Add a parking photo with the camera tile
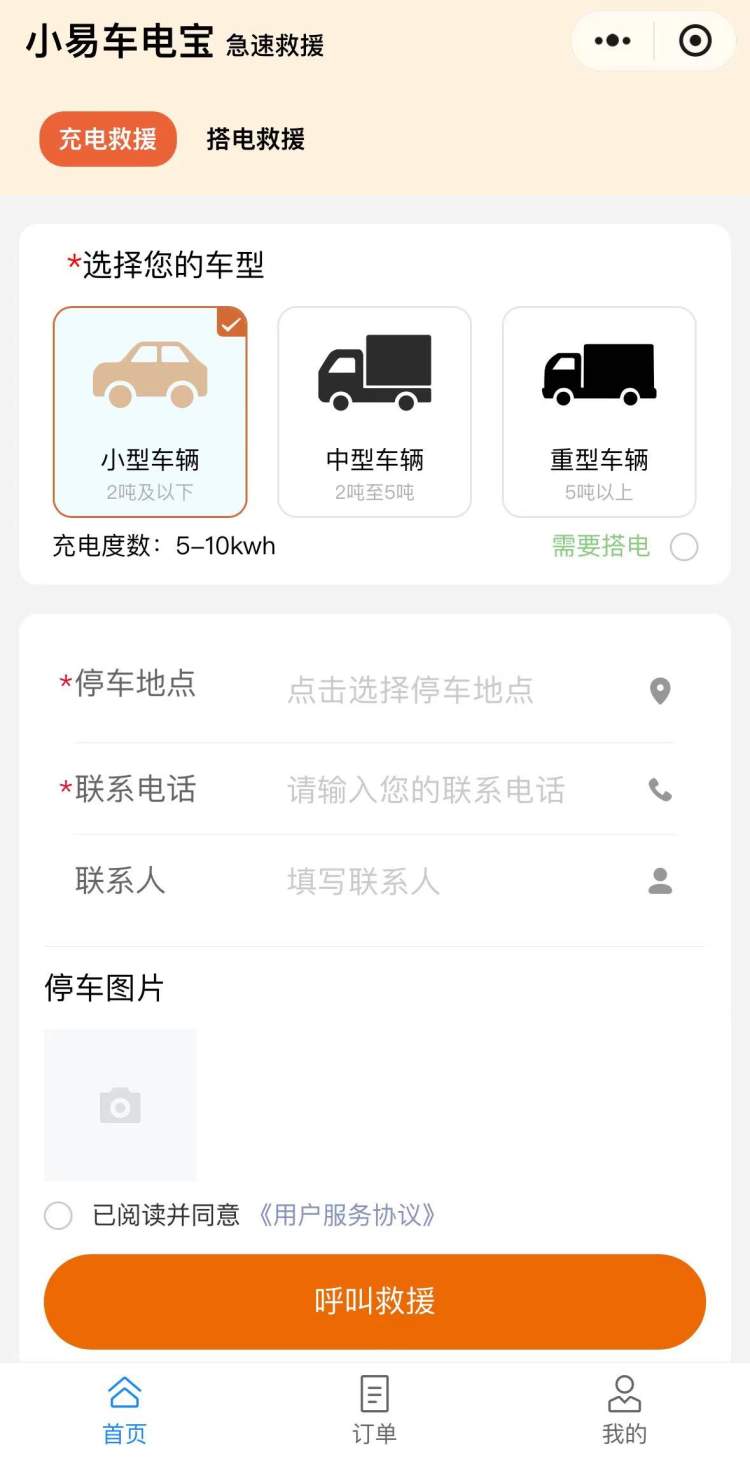This screenshot has width=750, height=1475. click(x=120, y=1105)
